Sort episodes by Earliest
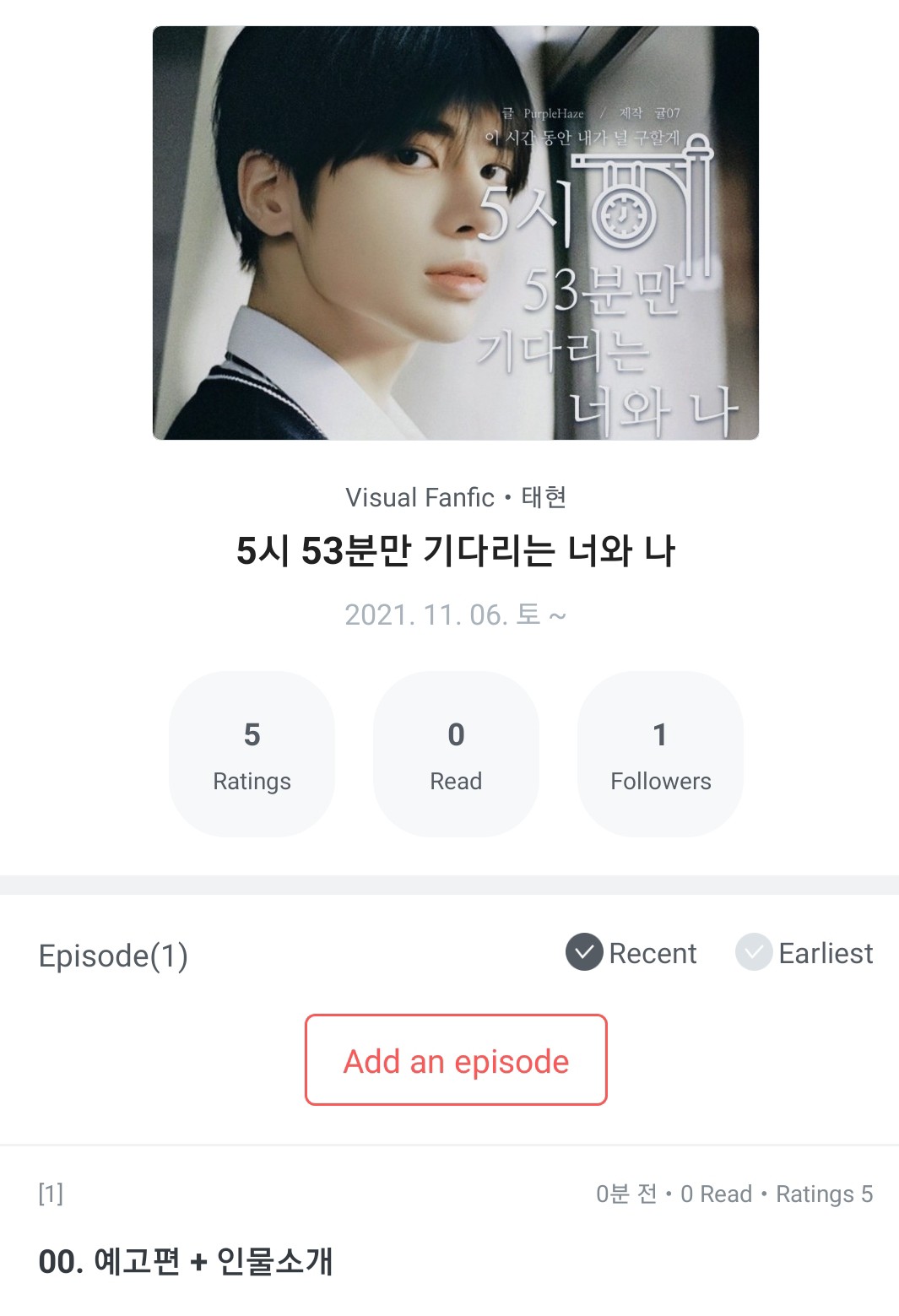 pos(804,953)
